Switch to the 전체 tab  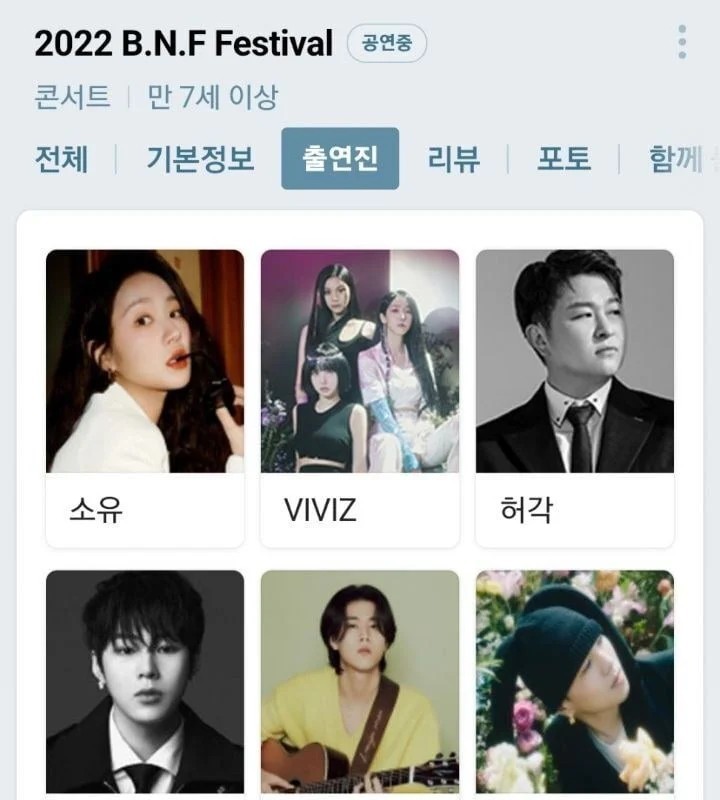coord(62,158)
